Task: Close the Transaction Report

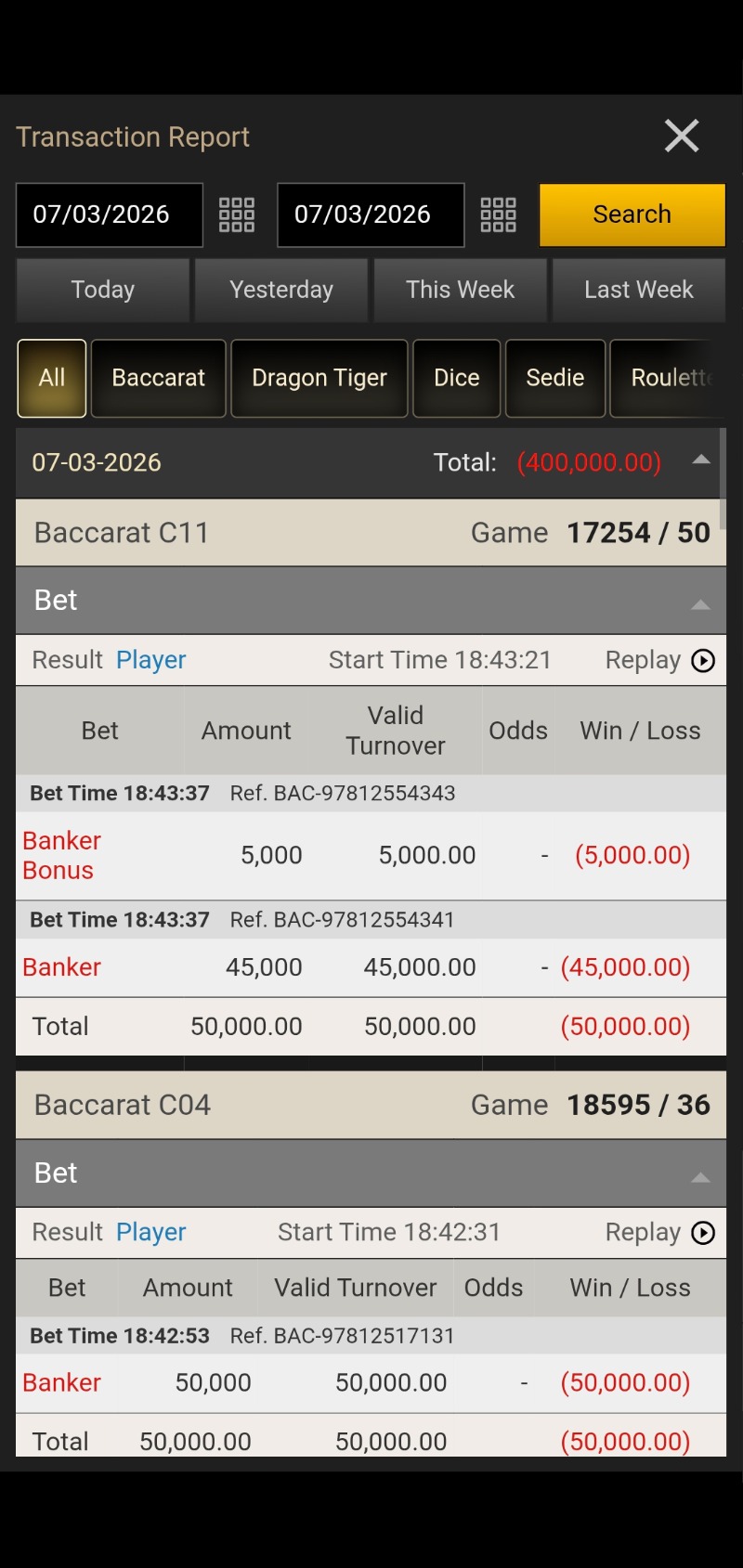Action: [681, 136]
